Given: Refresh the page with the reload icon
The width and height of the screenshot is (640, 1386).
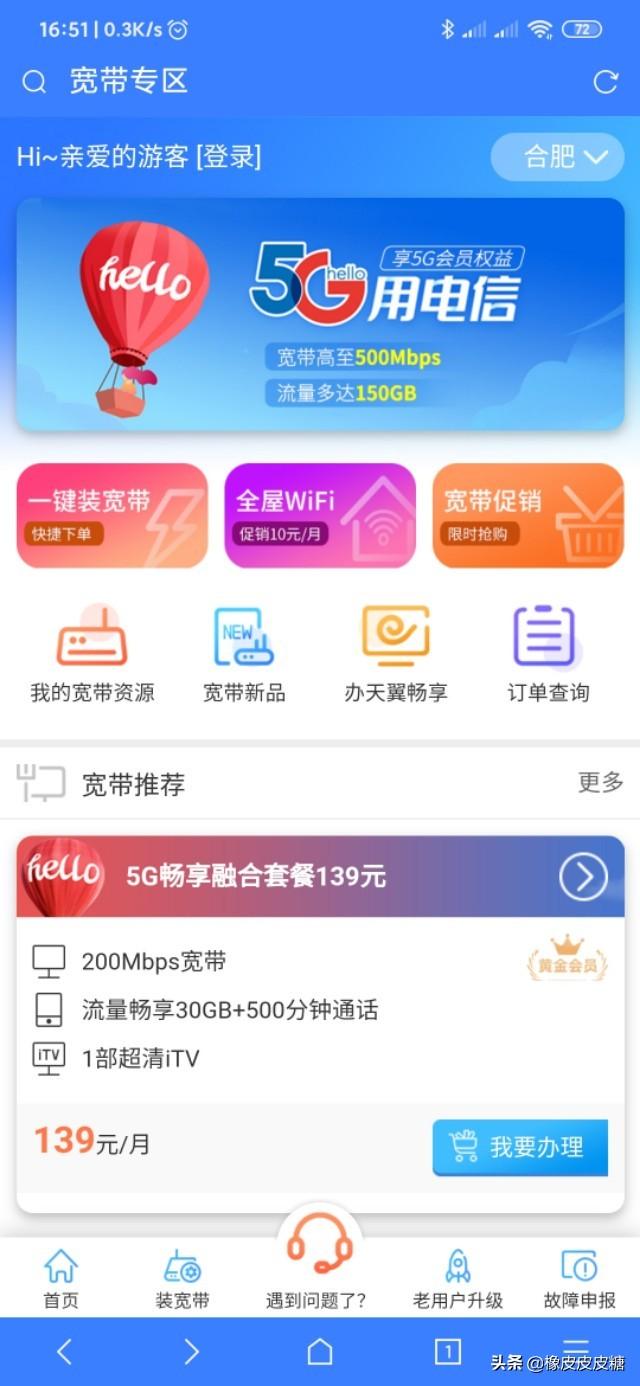Looking at the screenshot, I should point(606,82).
